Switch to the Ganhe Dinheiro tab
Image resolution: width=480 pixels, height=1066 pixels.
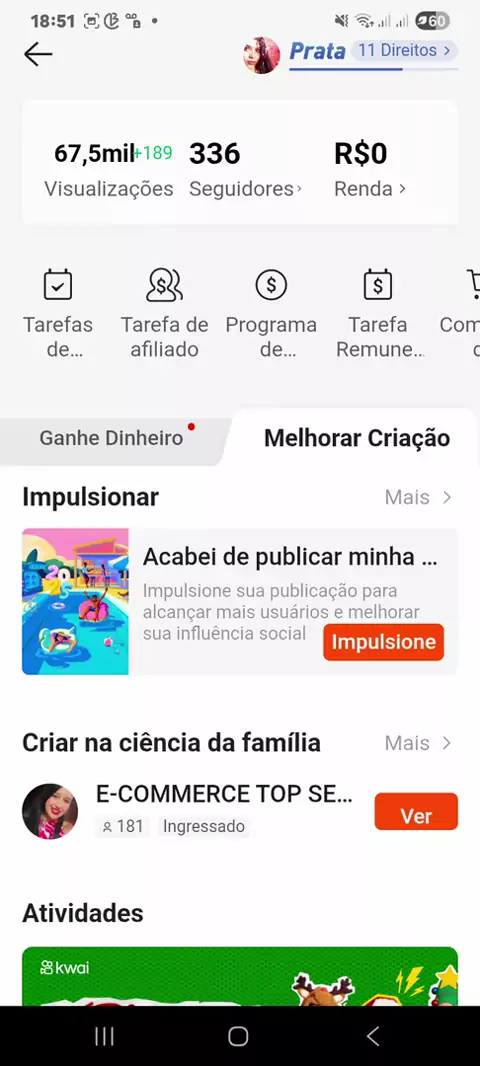[112, 437]
